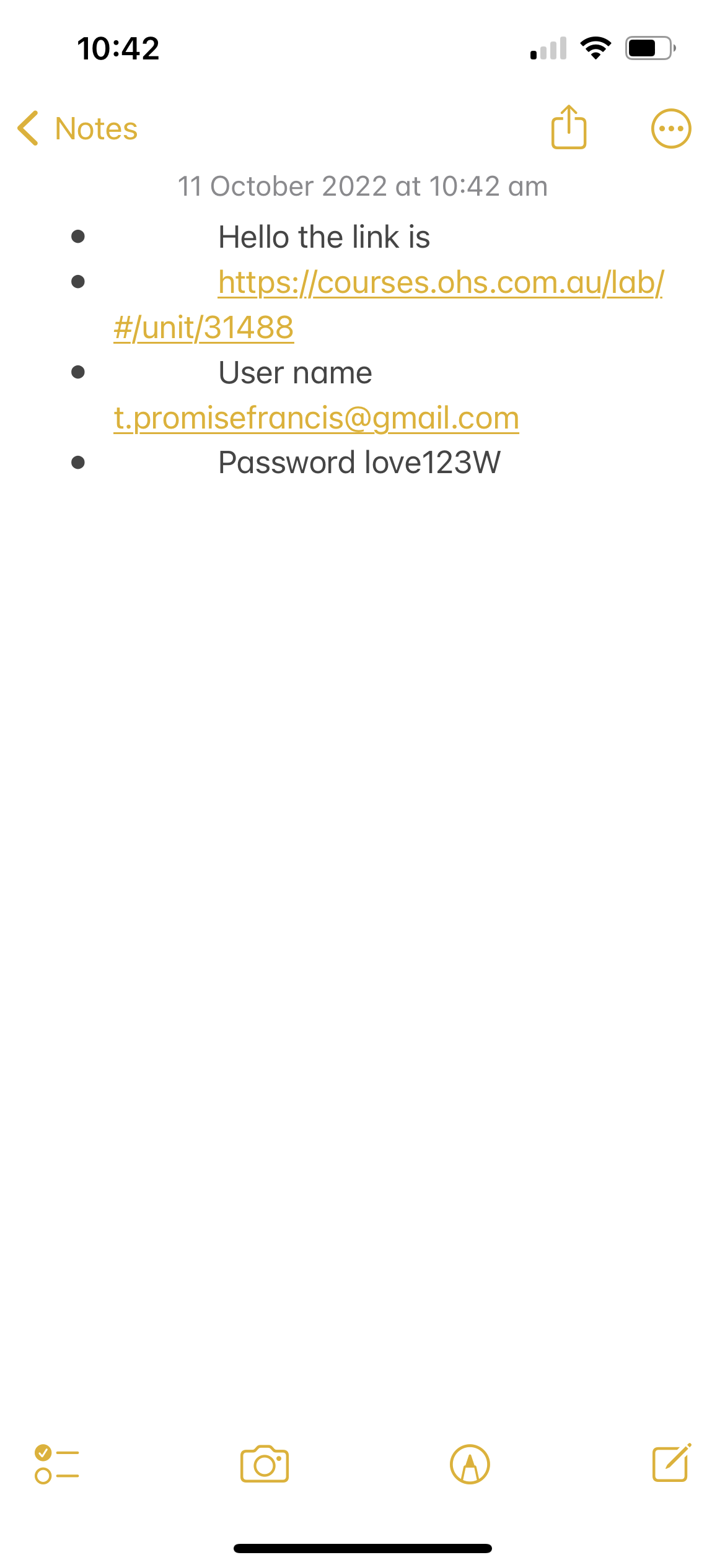Screen dimensions: 725x1568
Task: Open the more options menu
Action: pos(670,129)
